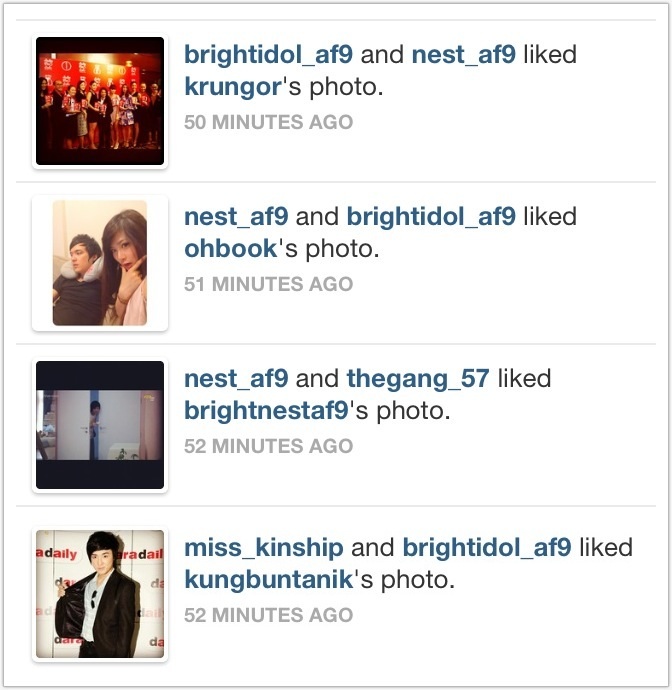This screenshot has height=690, width=672.
Task: Open the couple photo thumbnail from ohbook
Action: [x=100, y=263]
